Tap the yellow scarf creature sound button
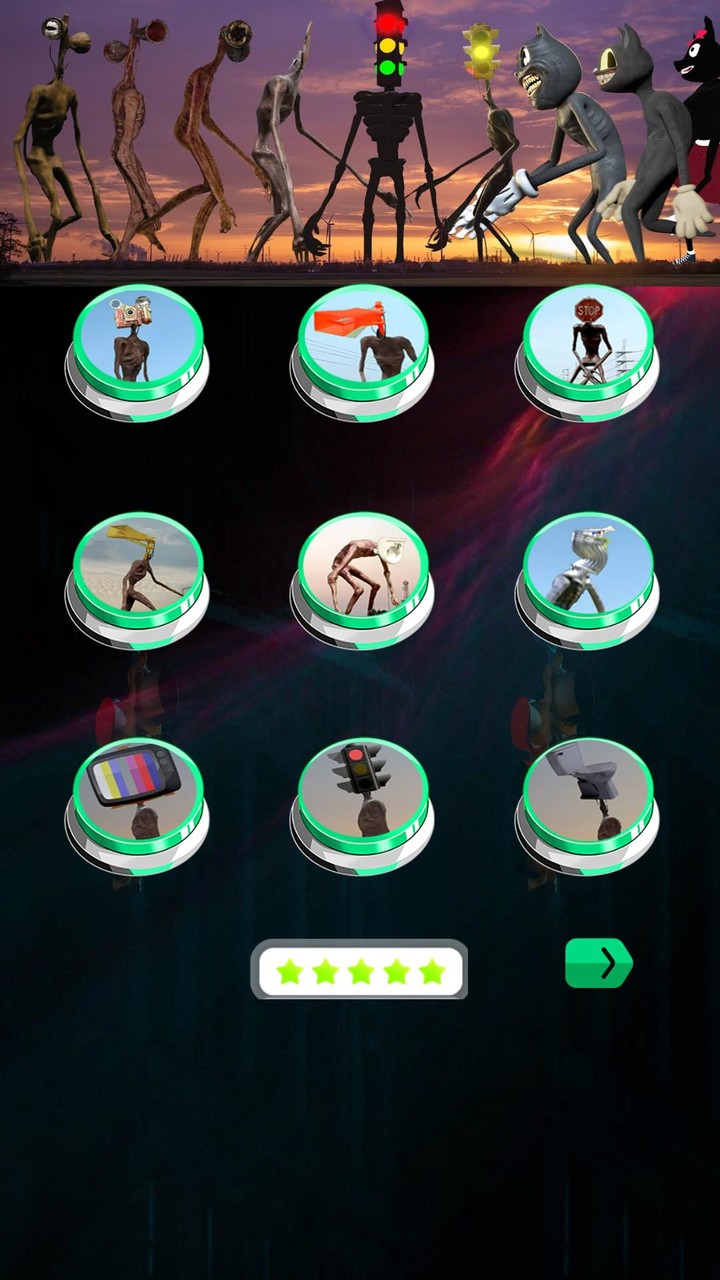Screen dimensions: 720x1280 click(138, 580)
